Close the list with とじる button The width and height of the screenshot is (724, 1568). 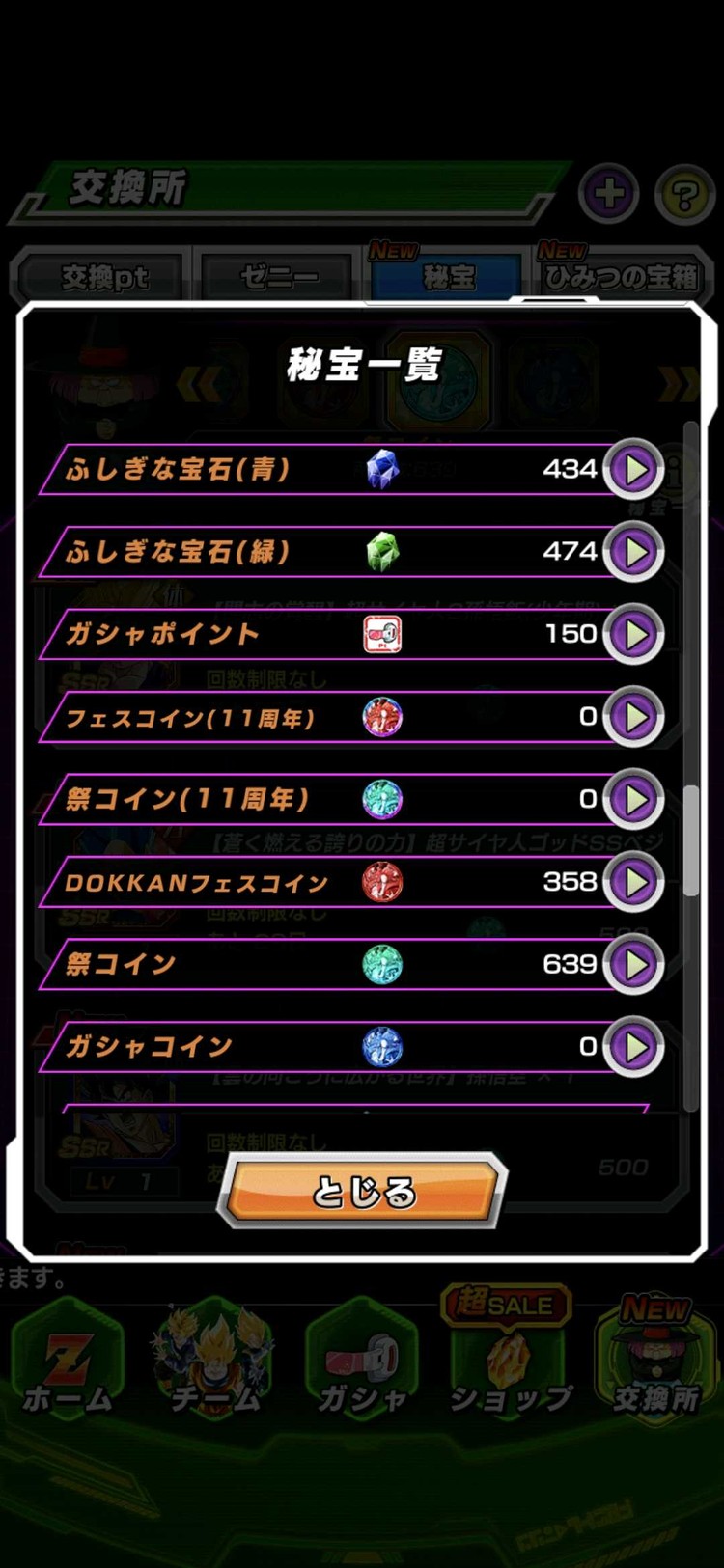coord(363,1192)
